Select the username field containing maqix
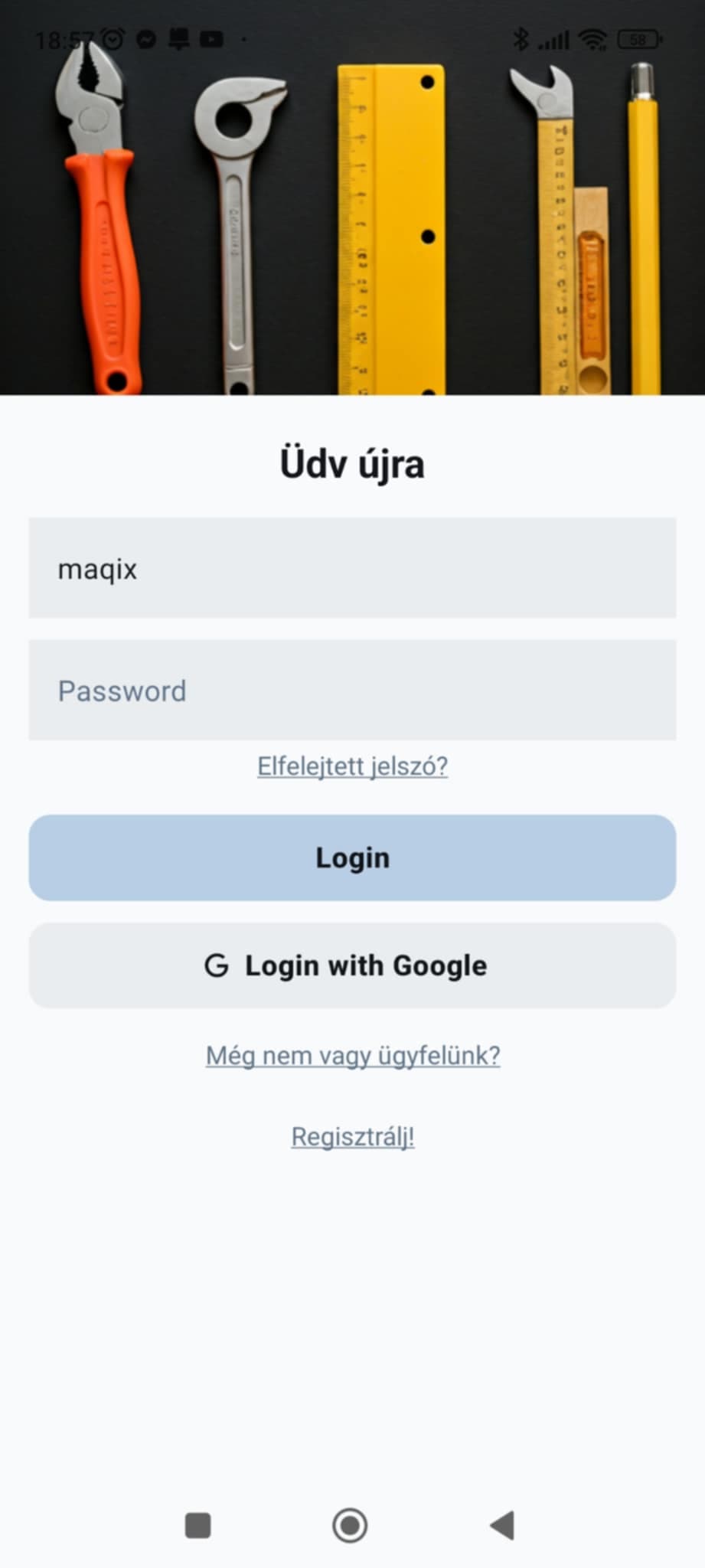Screen dimensions: 705x1568 pos(352,568)
